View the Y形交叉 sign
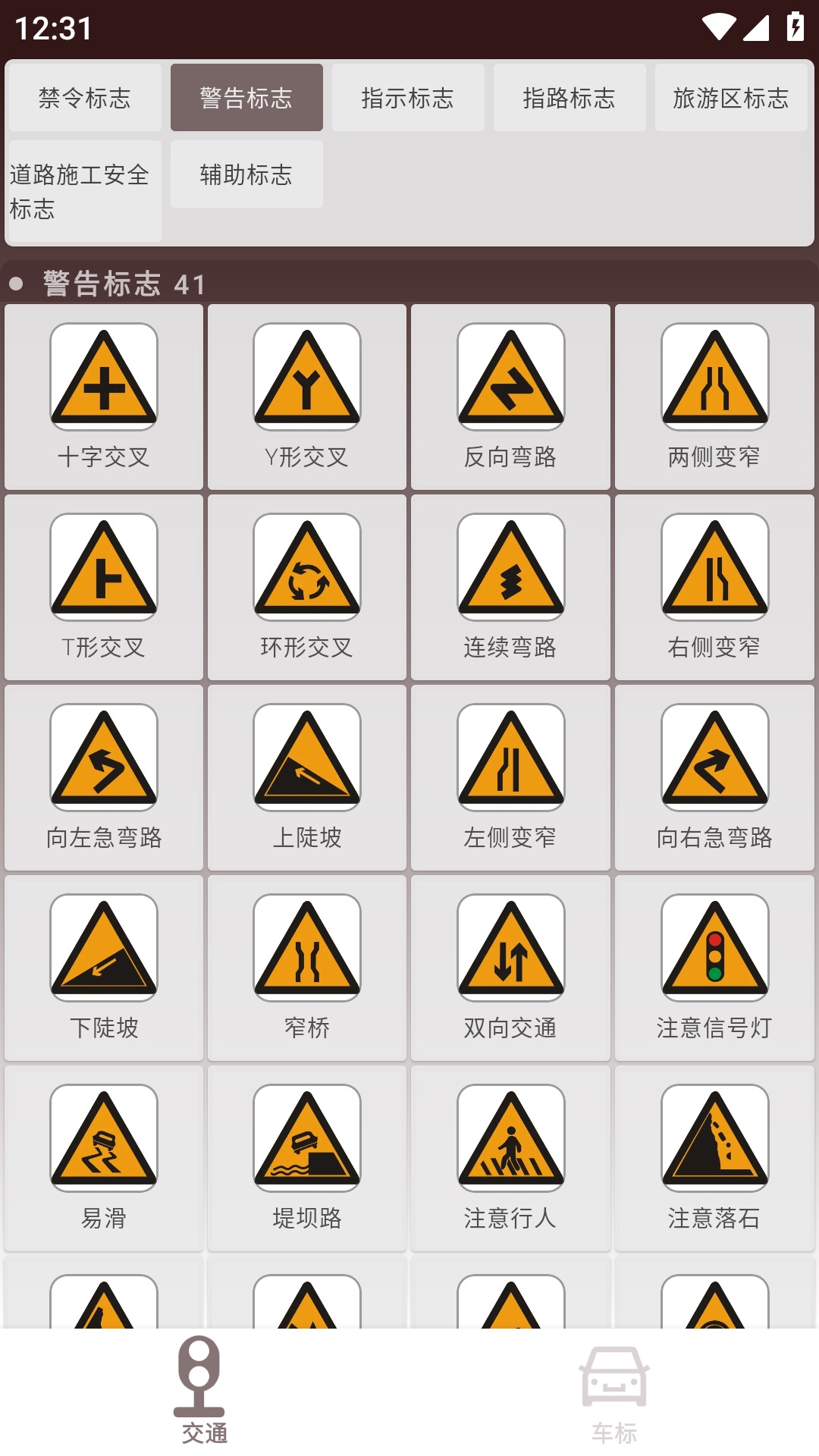819x1456 pixels. click(x=307, y=397)
